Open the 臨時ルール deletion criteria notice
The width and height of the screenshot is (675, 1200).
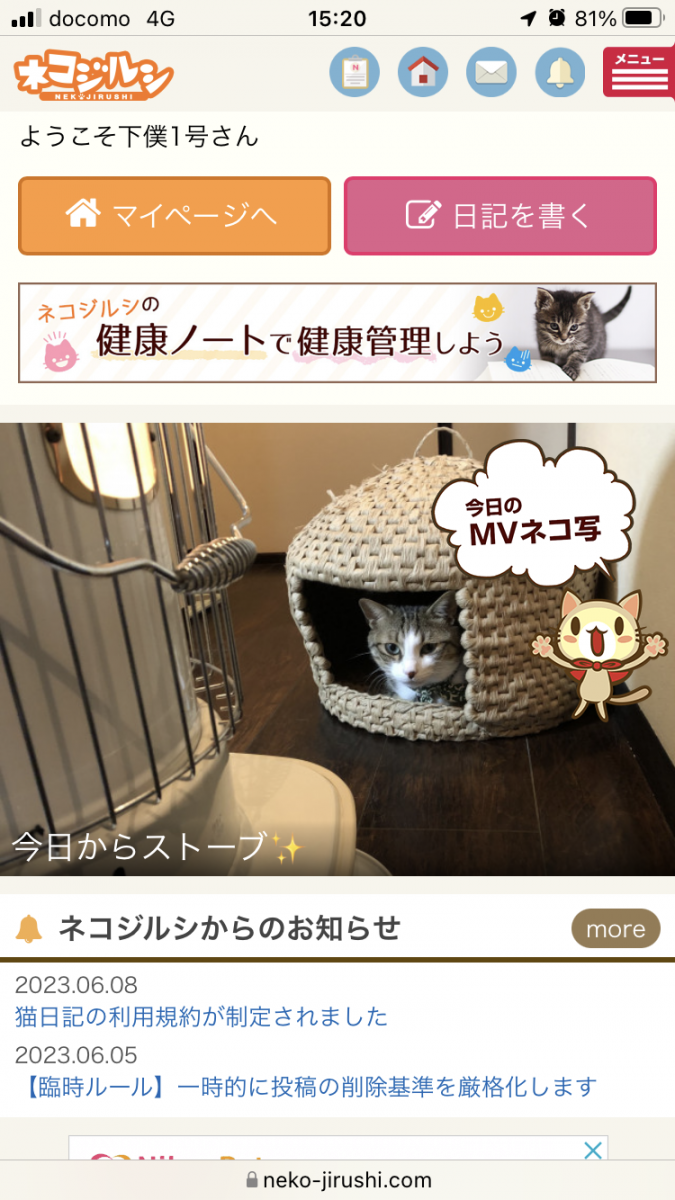(x=306, y=1085)
